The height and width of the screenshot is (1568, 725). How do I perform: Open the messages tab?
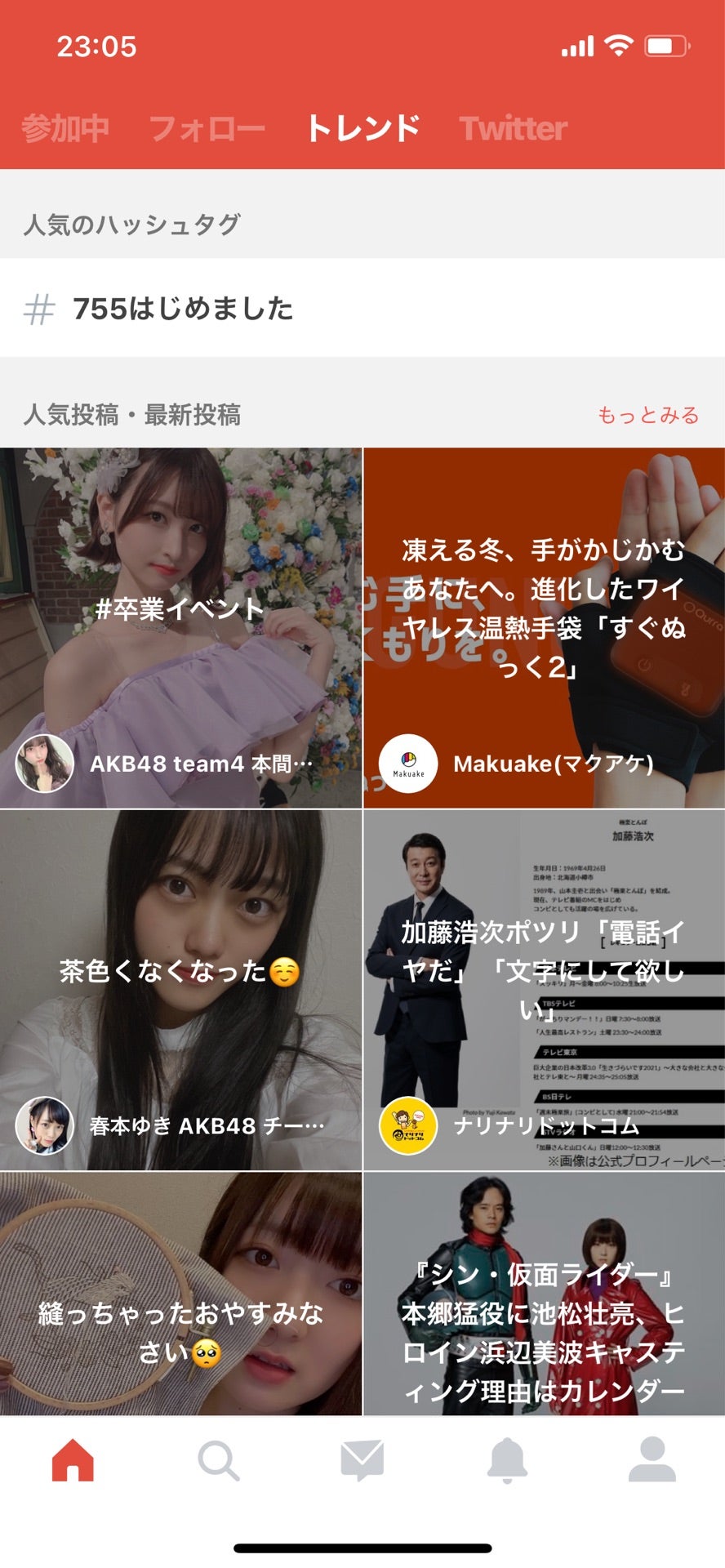pyautogui.click(x=362, y=1460)
